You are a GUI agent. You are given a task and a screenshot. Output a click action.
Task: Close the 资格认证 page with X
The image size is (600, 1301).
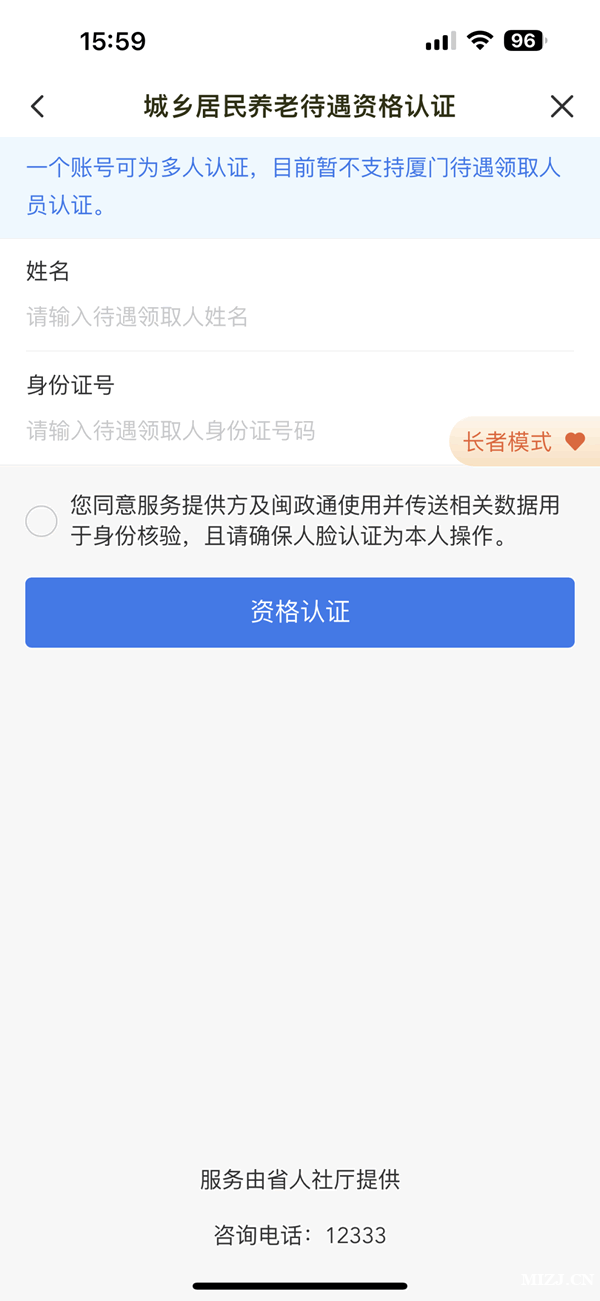pyautogui.click(x=562, y=107)
